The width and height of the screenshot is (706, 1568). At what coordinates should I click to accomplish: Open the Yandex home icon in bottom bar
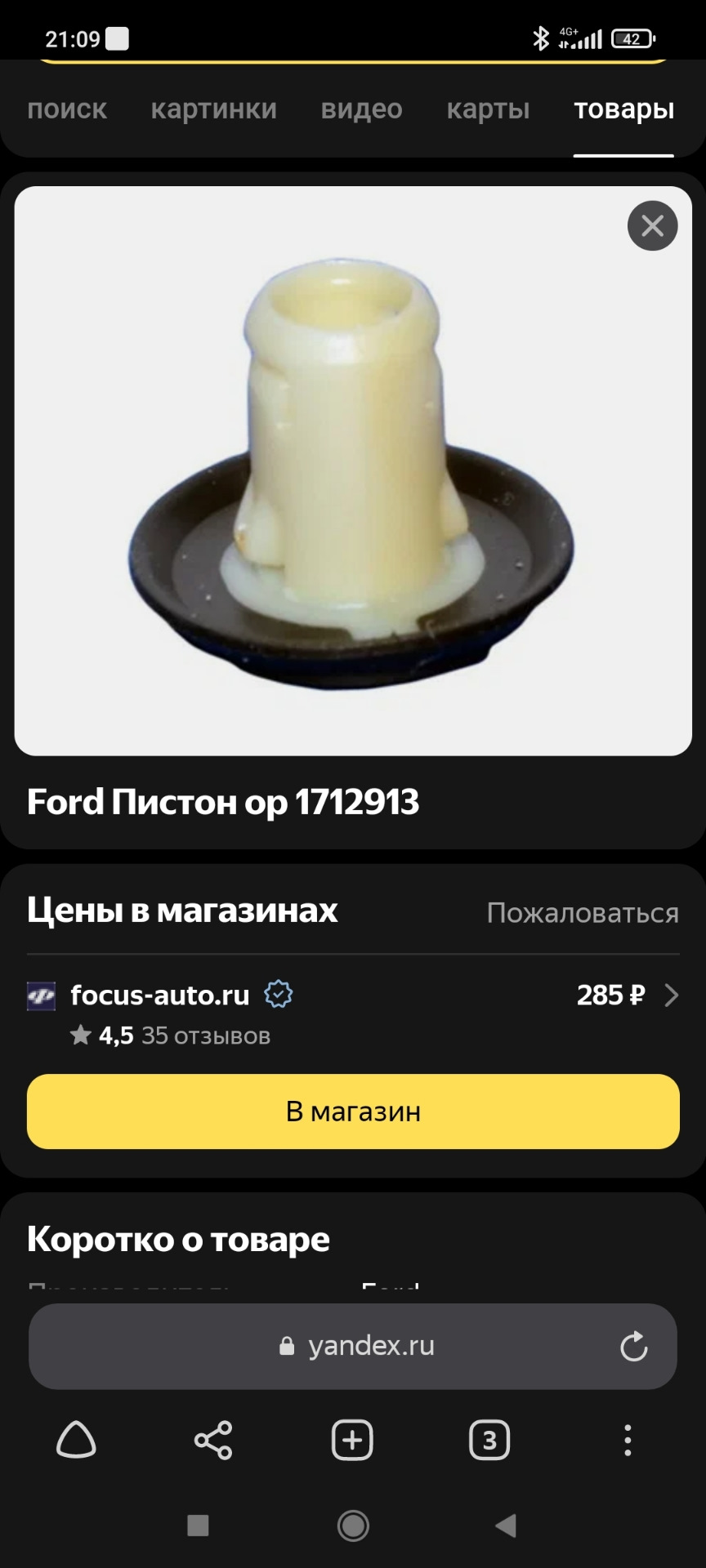78,1440
